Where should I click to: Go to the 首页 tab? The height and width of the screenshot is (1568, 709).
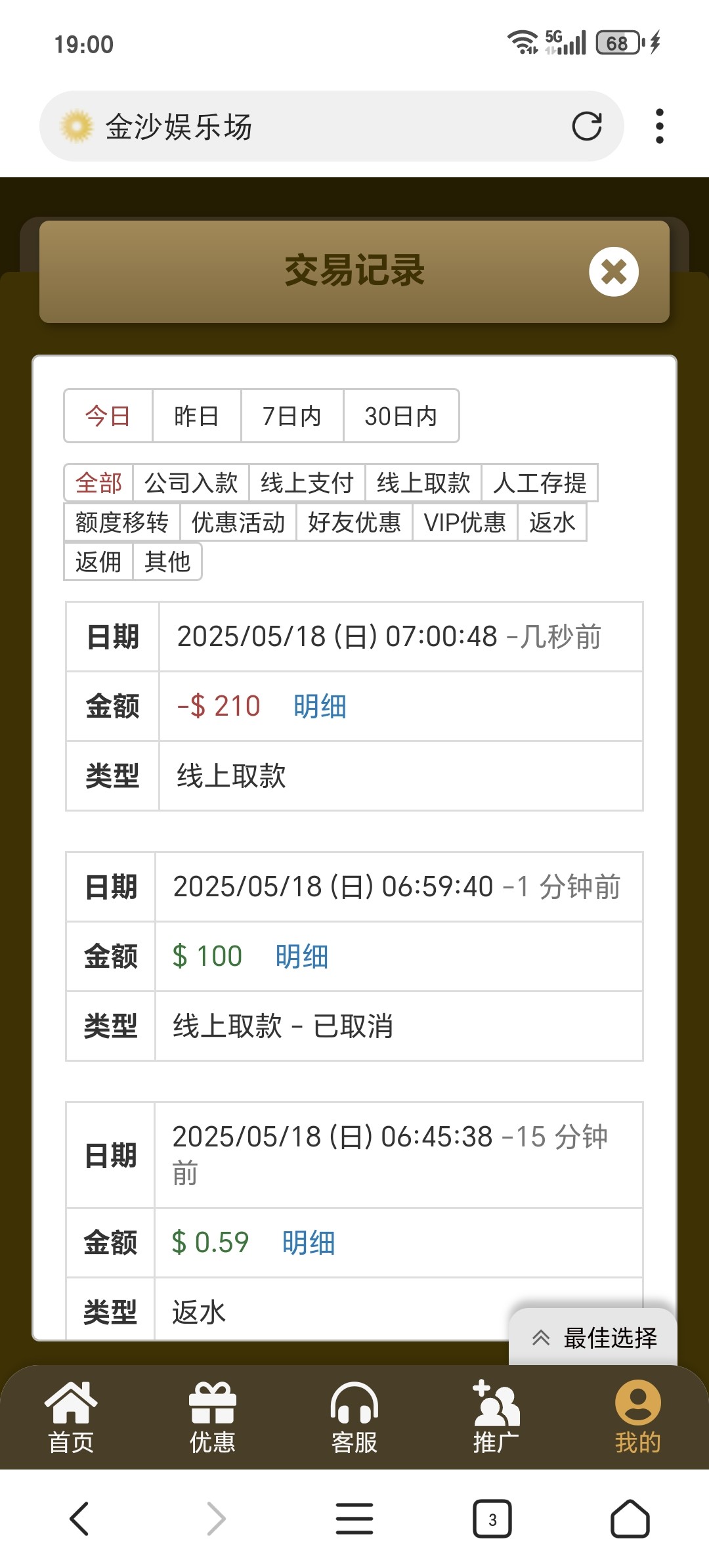pyautogui.click(x=71, y=1417)
